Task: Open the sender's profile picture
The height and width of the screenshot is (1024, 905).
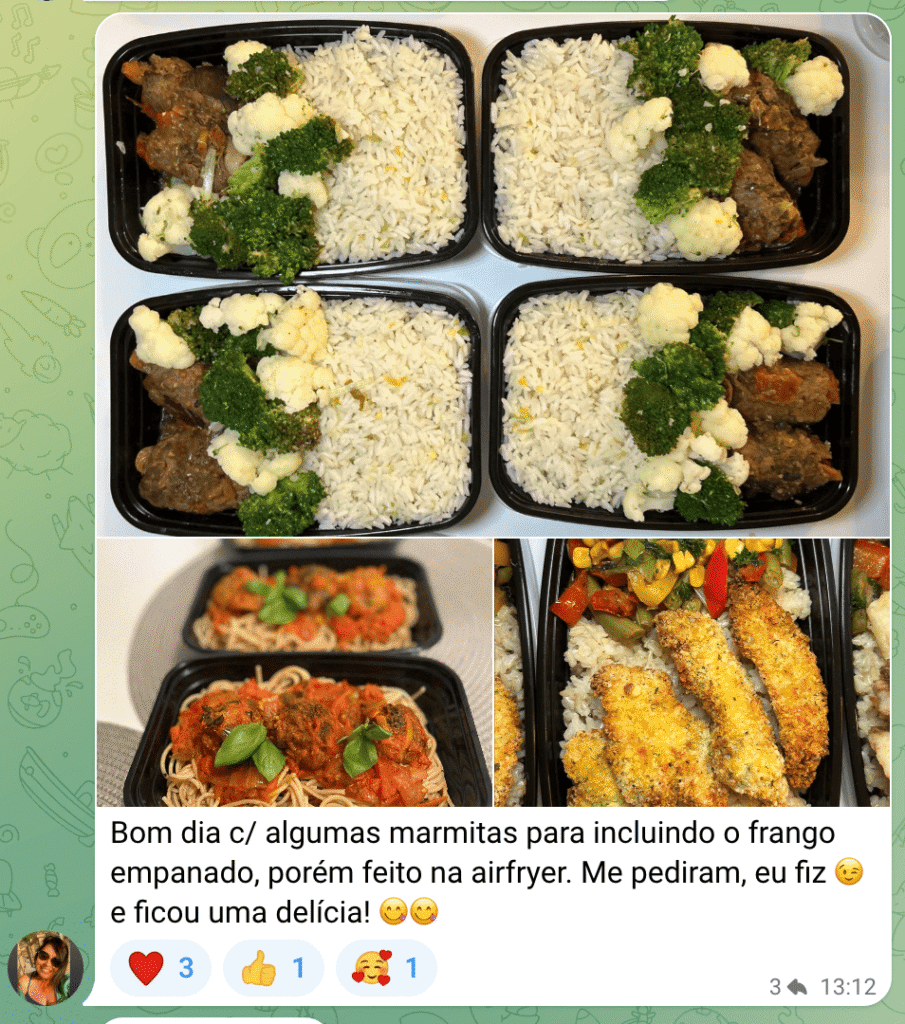Action: [x=46, y=968]
